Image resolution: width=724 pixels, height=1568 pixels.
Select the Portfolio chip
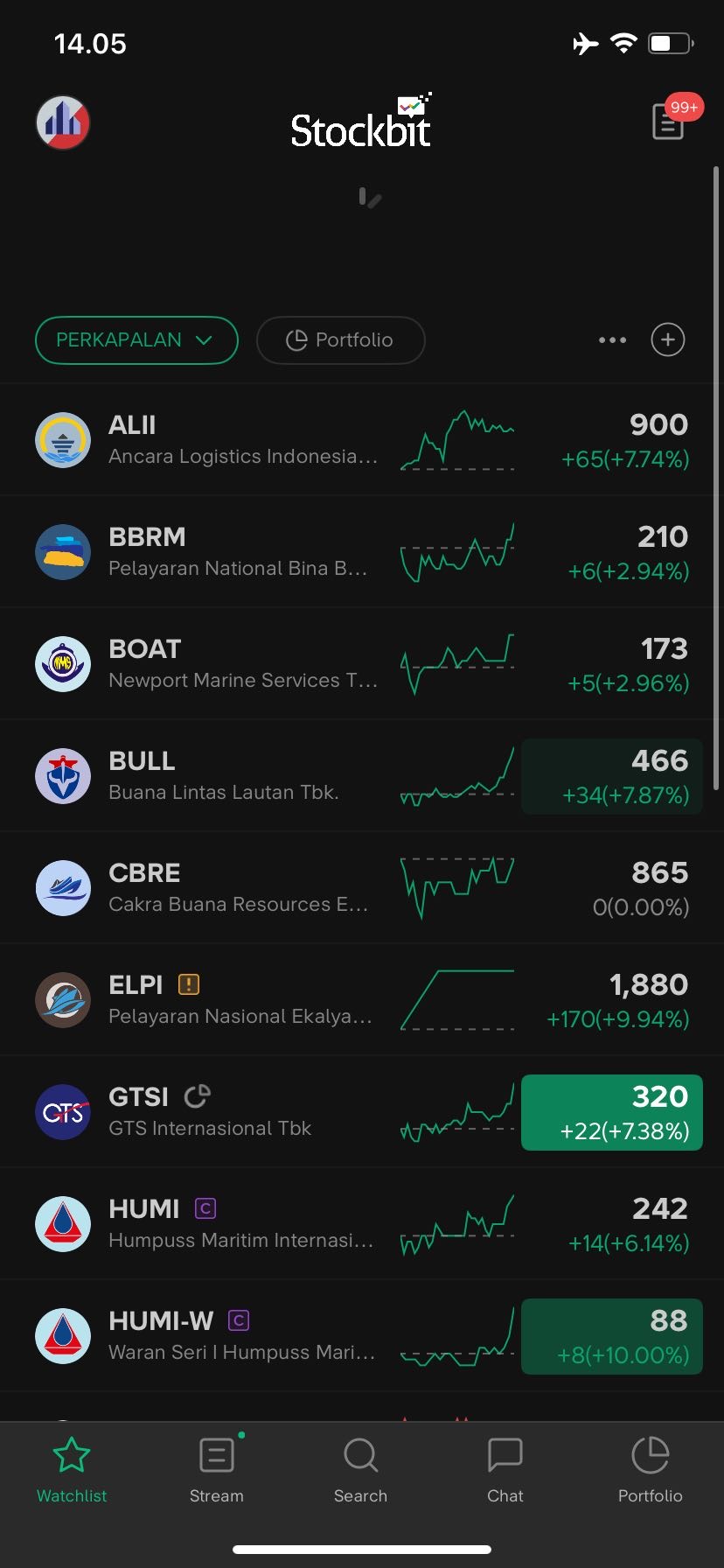340,339
